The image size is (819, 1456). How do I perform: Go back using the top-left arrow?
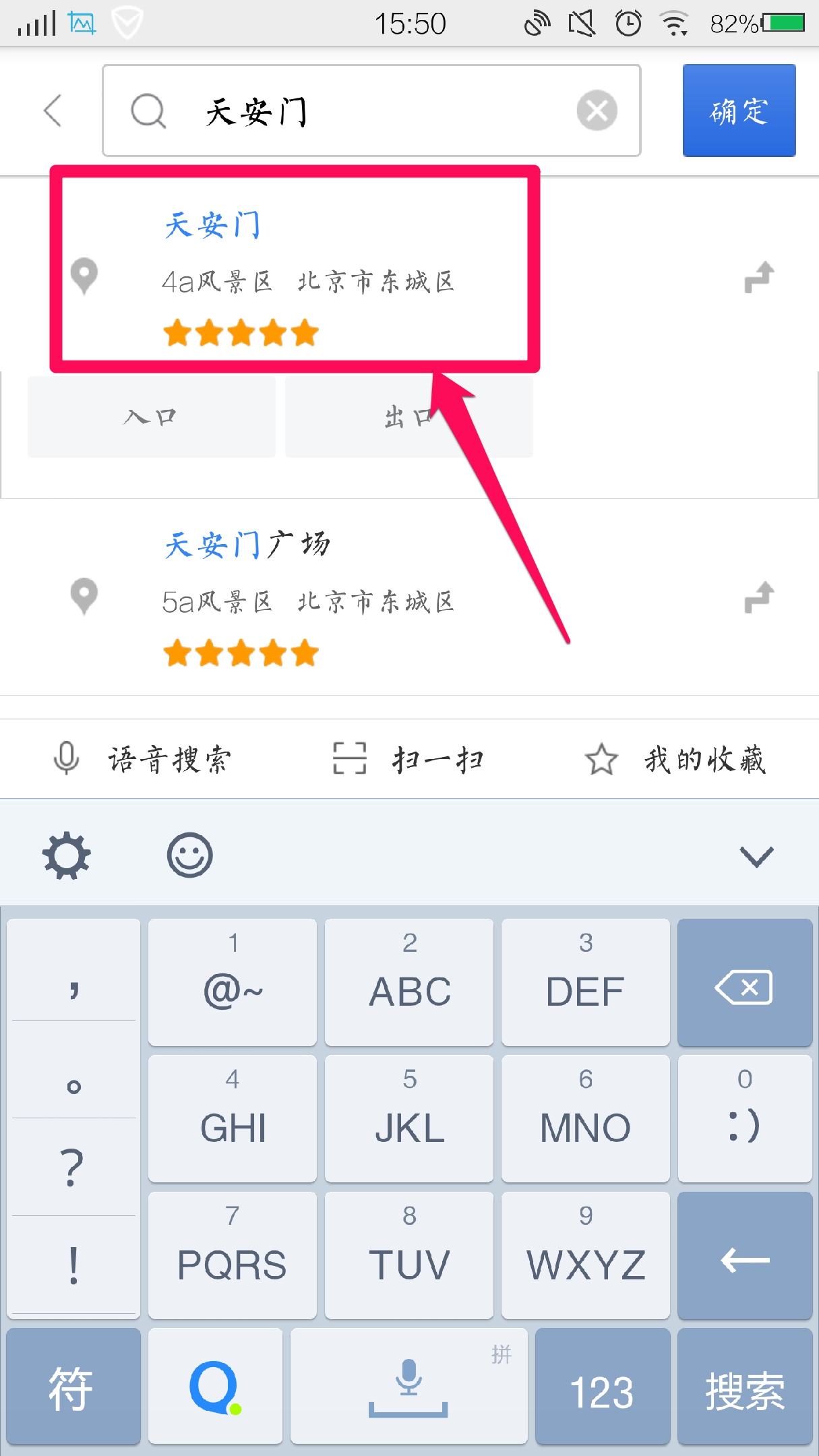click(x=53, y=111)
